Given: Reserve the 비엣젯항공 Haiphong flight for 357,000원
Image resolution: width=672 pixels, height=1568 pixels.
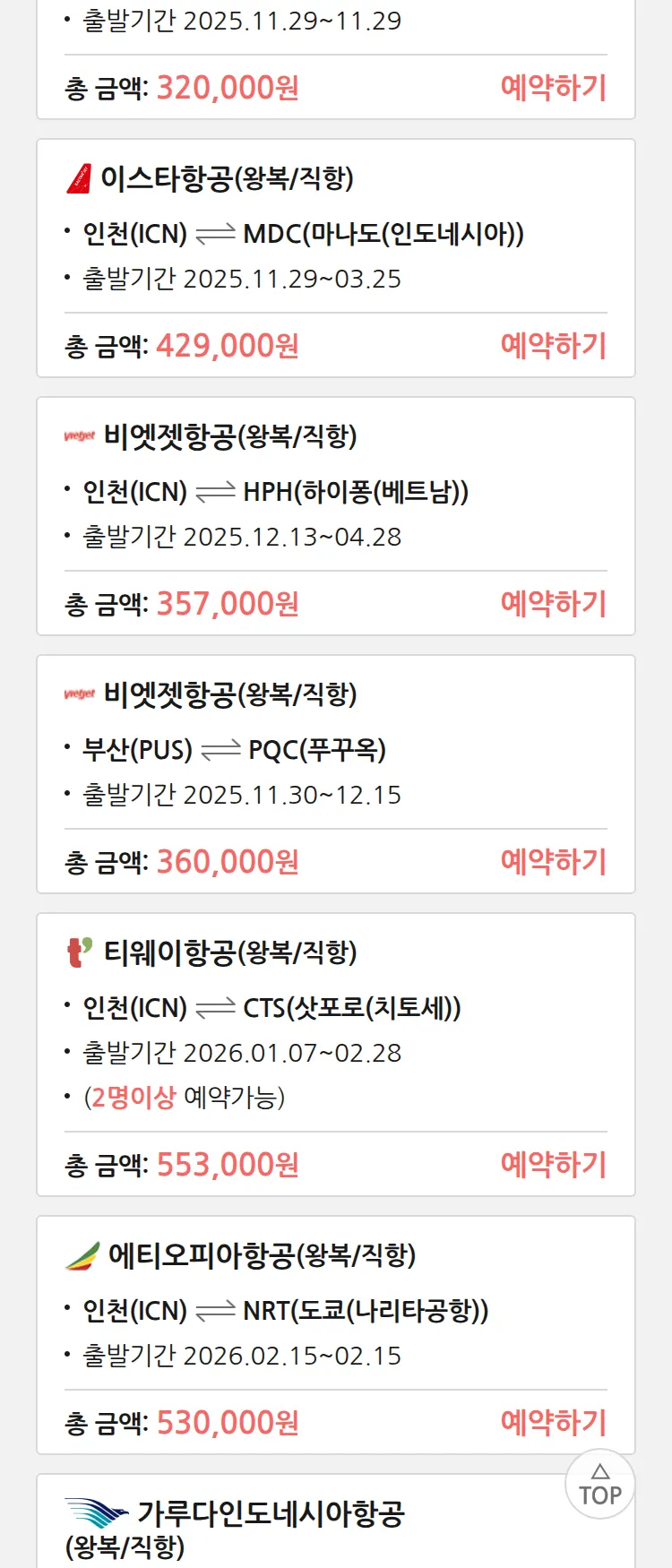Looking at the screenshot, I should click(x=553, y=604).
